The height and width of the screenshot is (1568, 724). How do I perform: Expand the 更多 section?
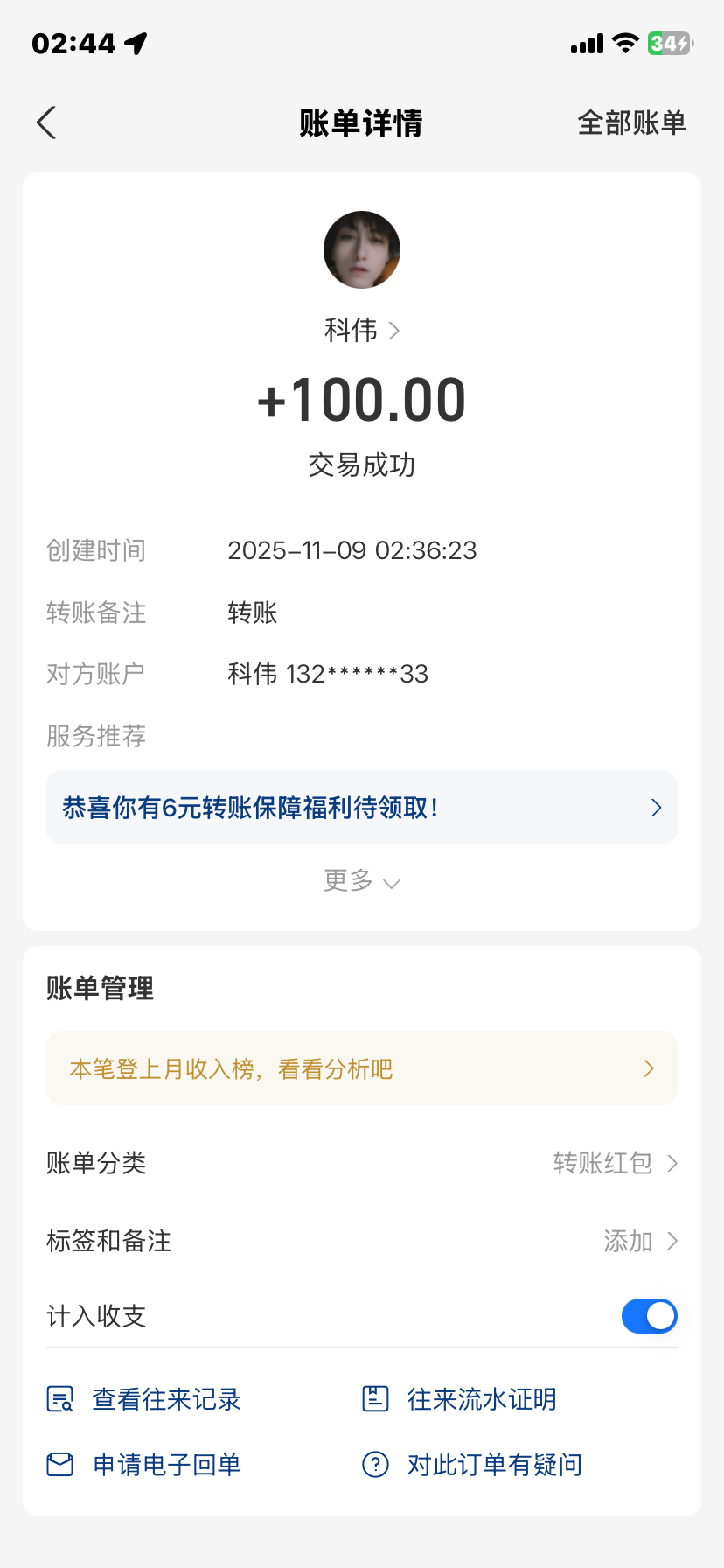coord(361,881)
